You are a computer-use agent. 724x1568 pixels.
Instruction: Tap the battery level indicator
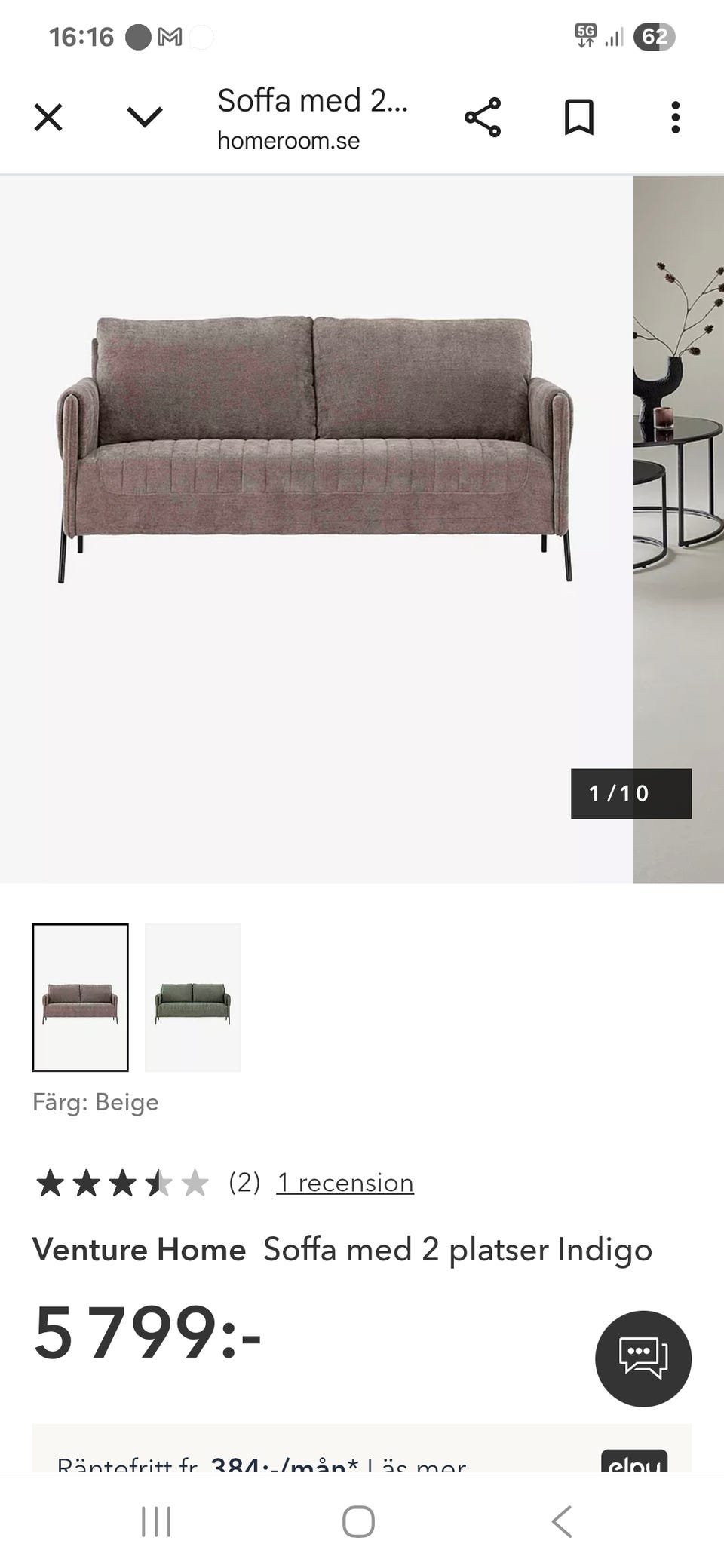pyautogui.click(x=657, y=35)
